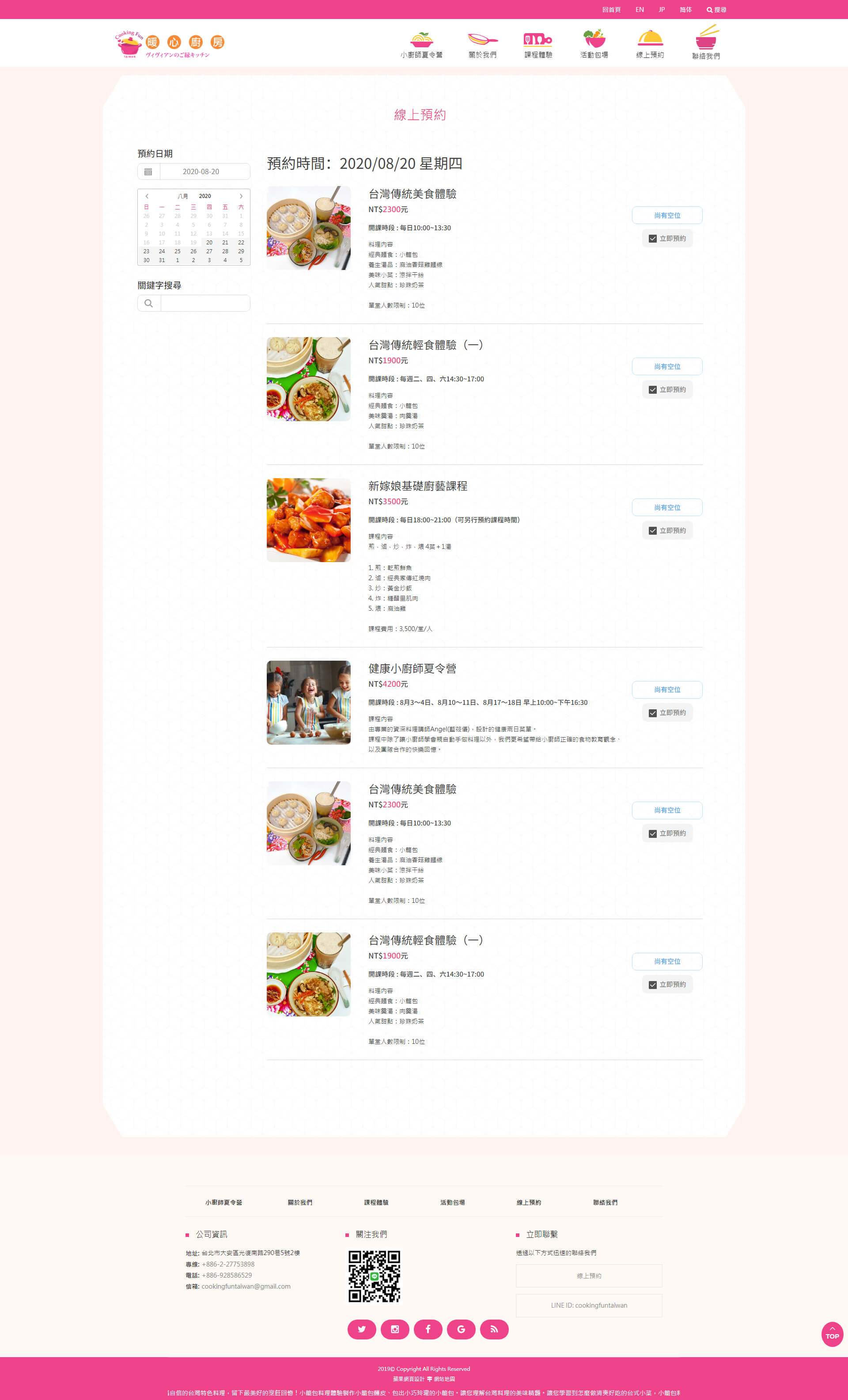Go to previous month in calendar

click(x=147, y=196)
